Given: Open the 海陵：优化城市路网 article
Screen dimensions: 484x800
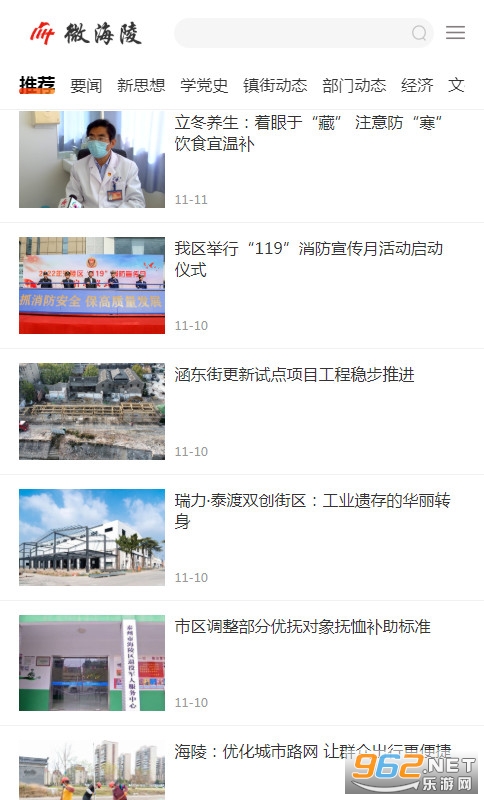Looking at the screenshot, I should tap(242, 763).
